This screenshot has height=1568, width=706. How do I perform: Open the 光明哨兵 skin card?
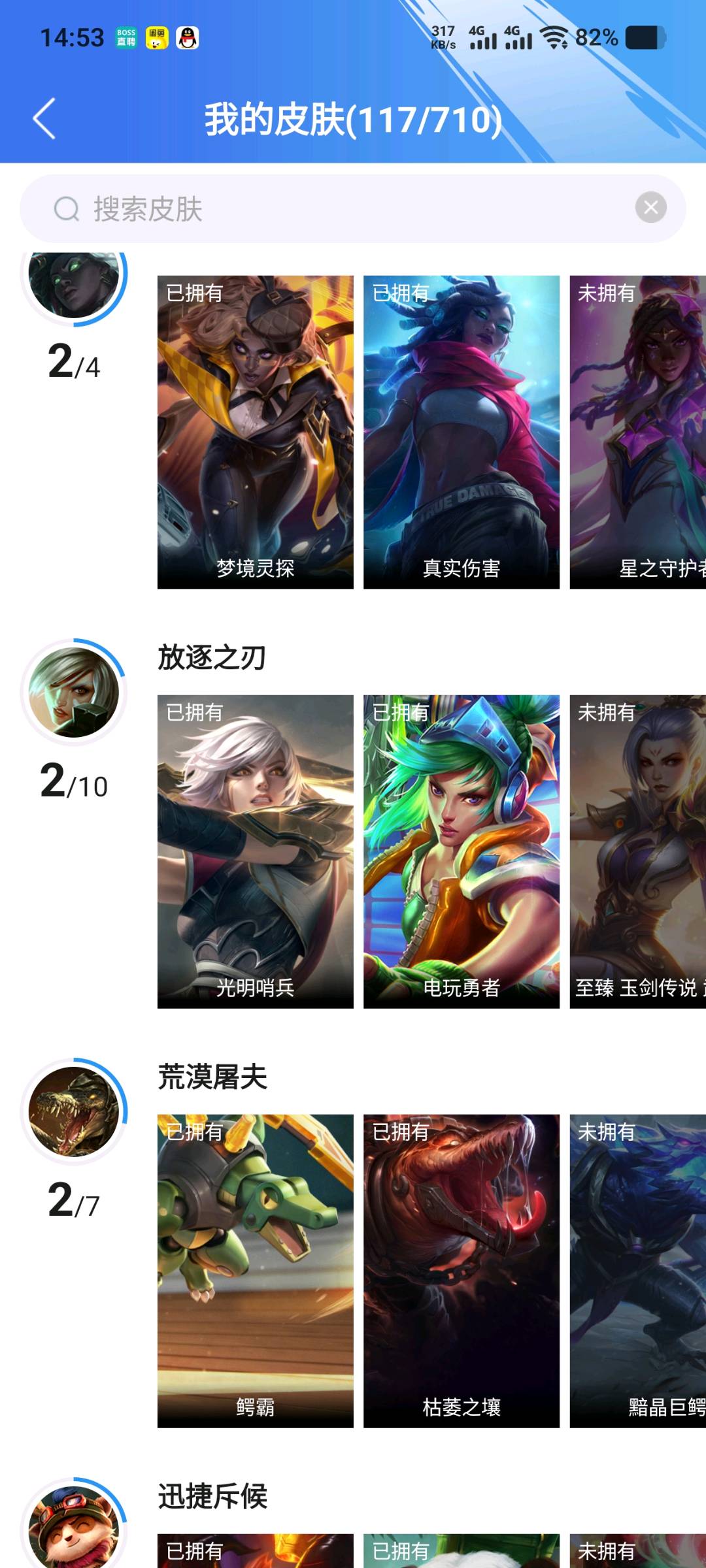click(x=256, y=851)
